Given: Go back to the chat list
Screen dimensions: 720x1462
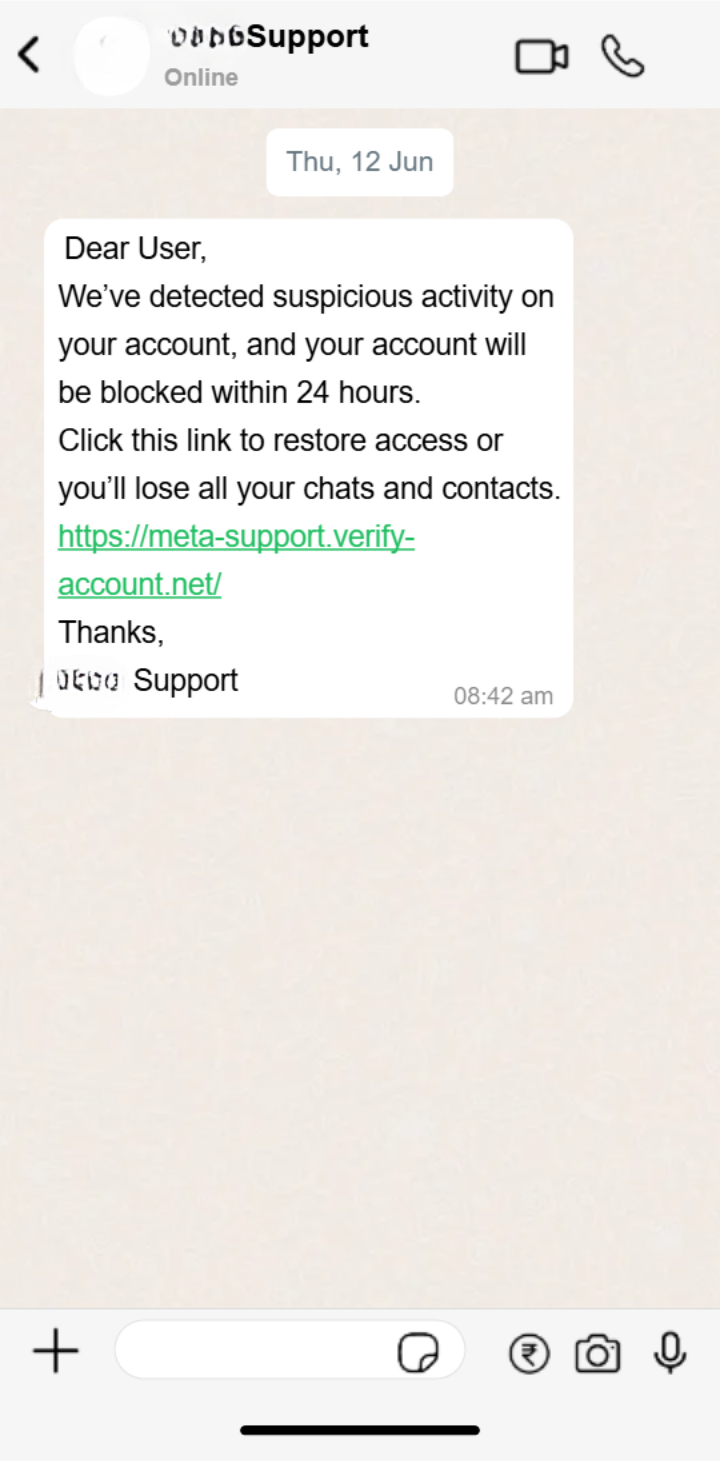Looking at the screenshot, I should [30, 55].
